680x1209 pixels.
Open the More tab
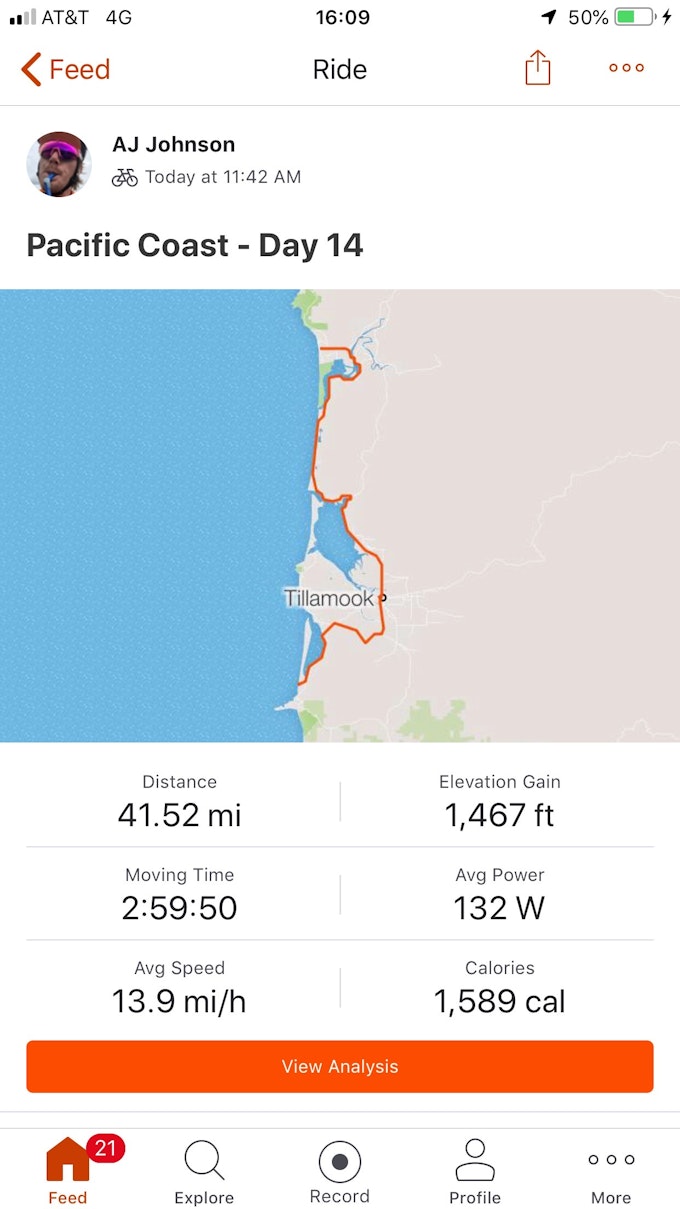611,1172
